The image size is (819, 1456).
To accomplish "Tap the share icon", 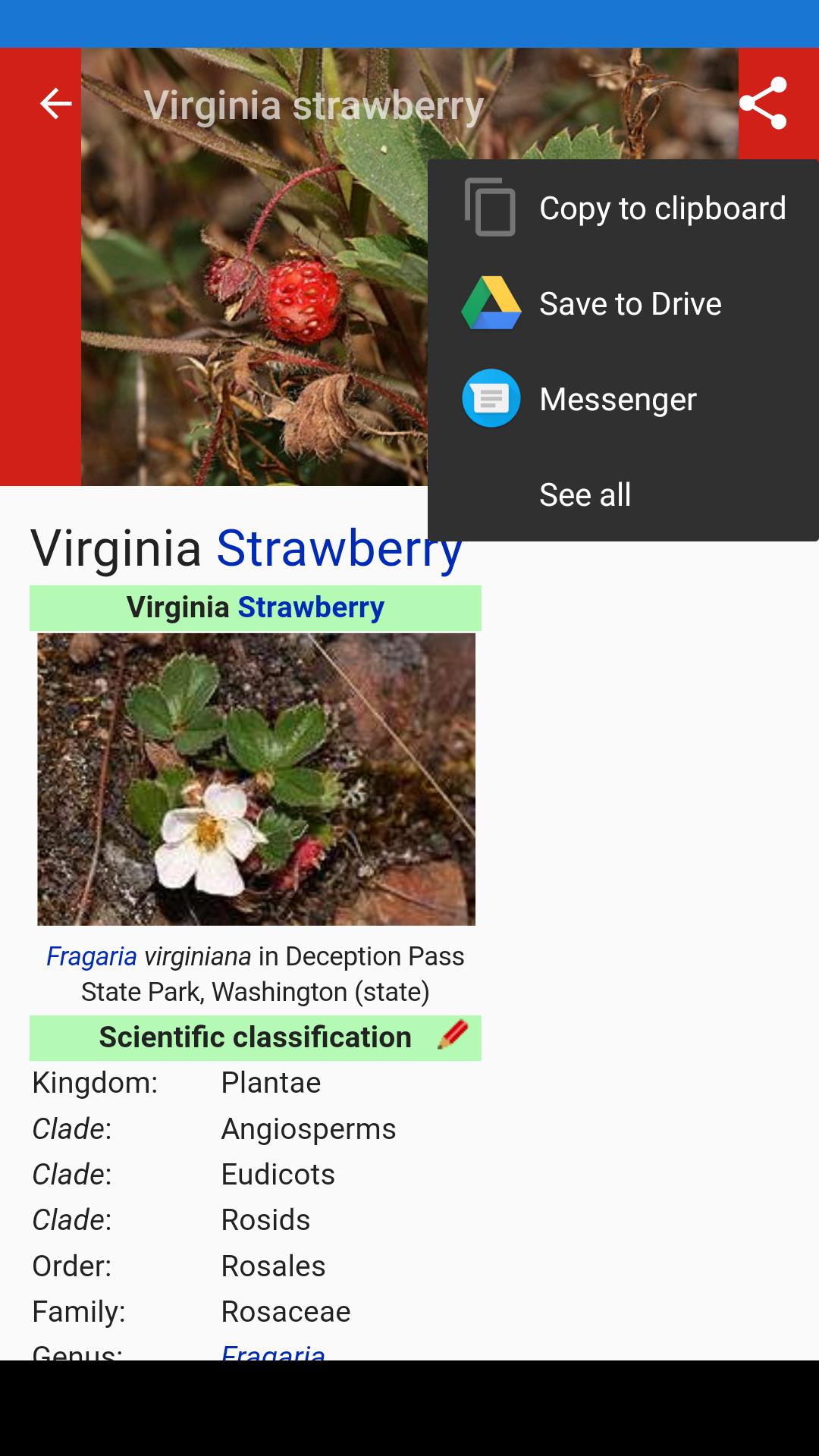I will click(763, 103).
